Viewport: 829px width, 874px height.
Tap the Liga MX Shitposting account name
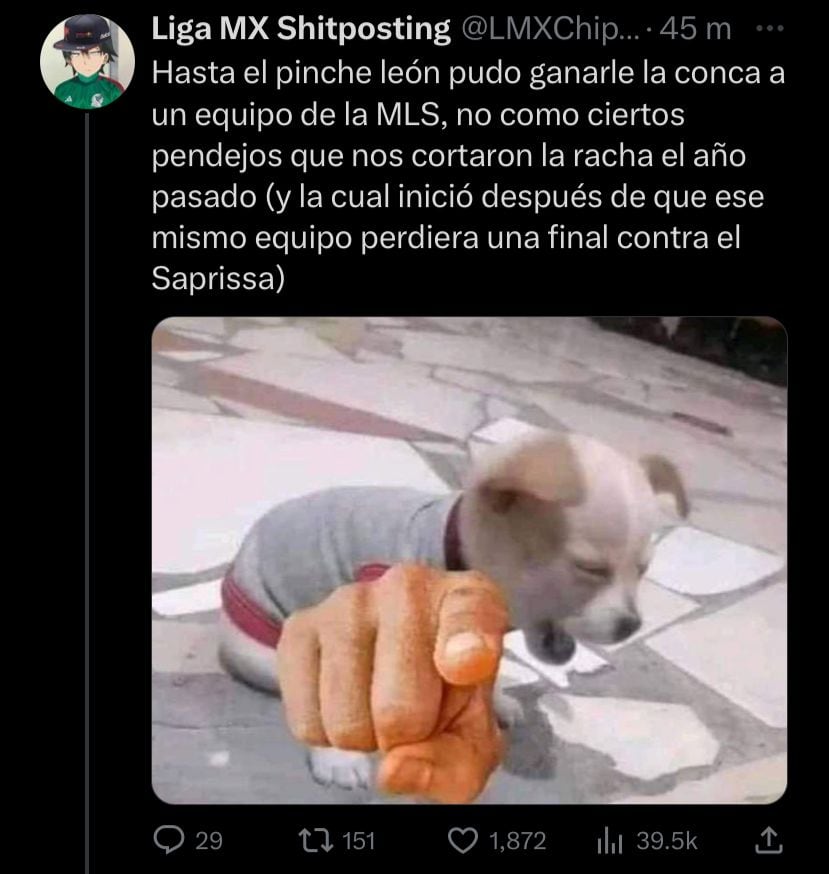tap(300, 30)
